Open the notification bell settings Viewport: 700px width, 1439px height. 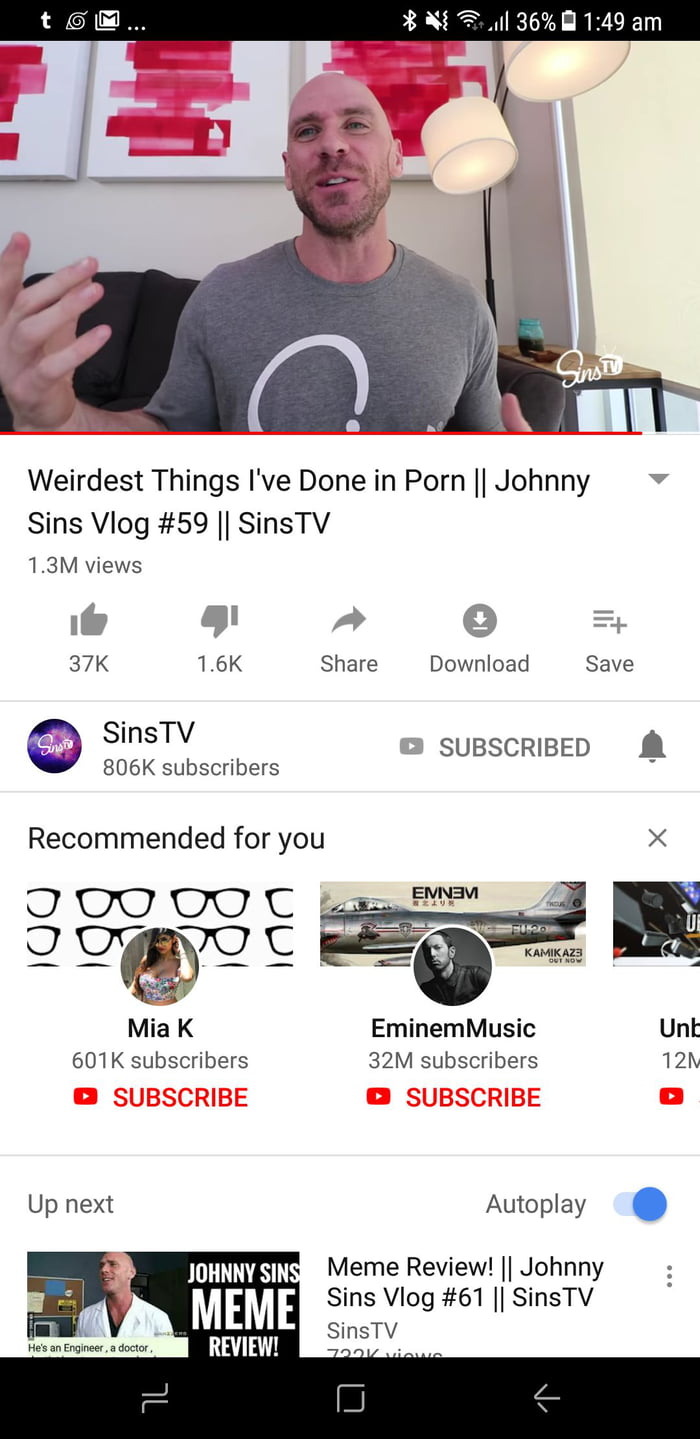(x=652, y=746)
